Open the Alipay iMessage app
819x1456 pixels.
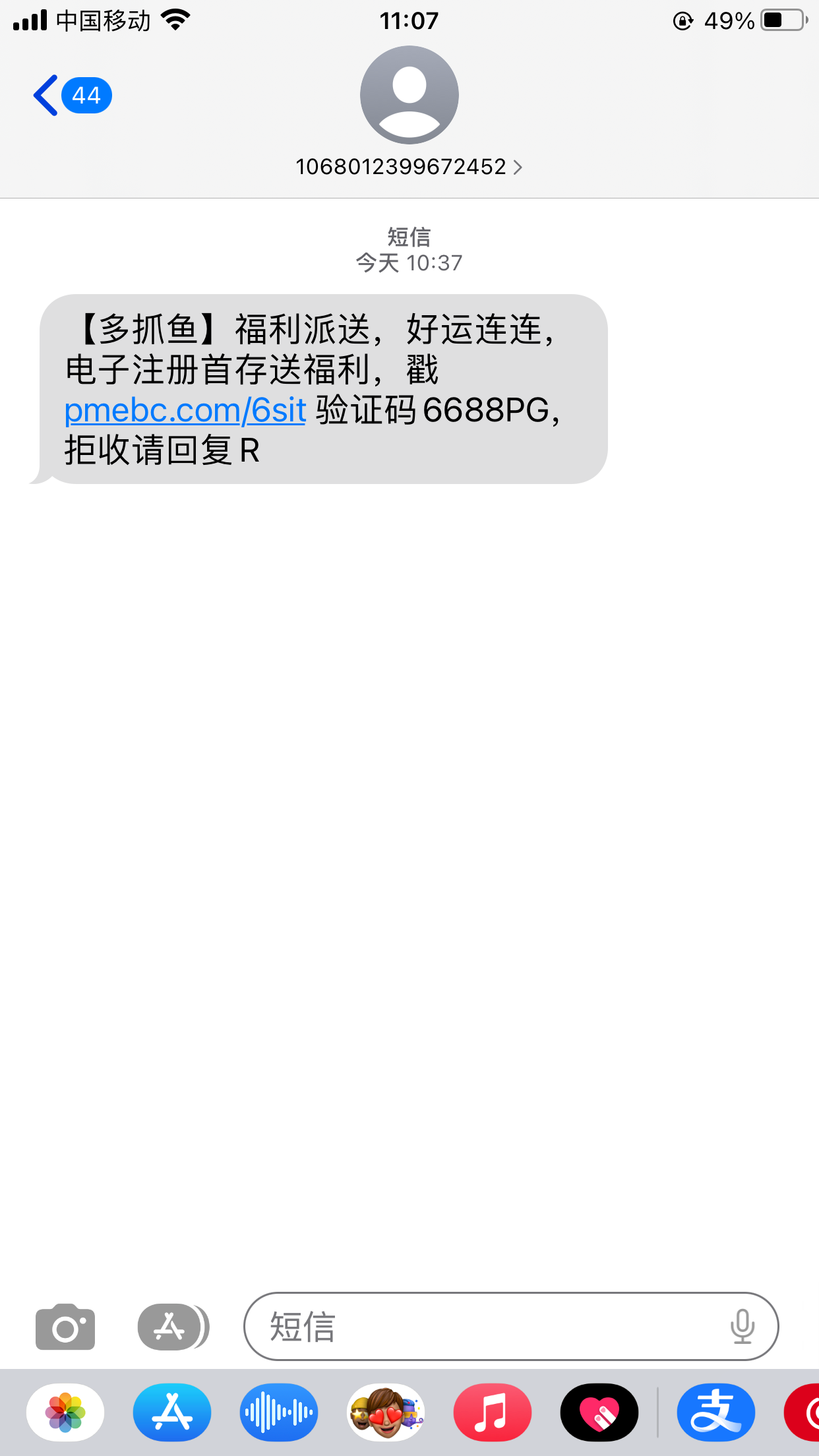click(x=715, y=1412)
